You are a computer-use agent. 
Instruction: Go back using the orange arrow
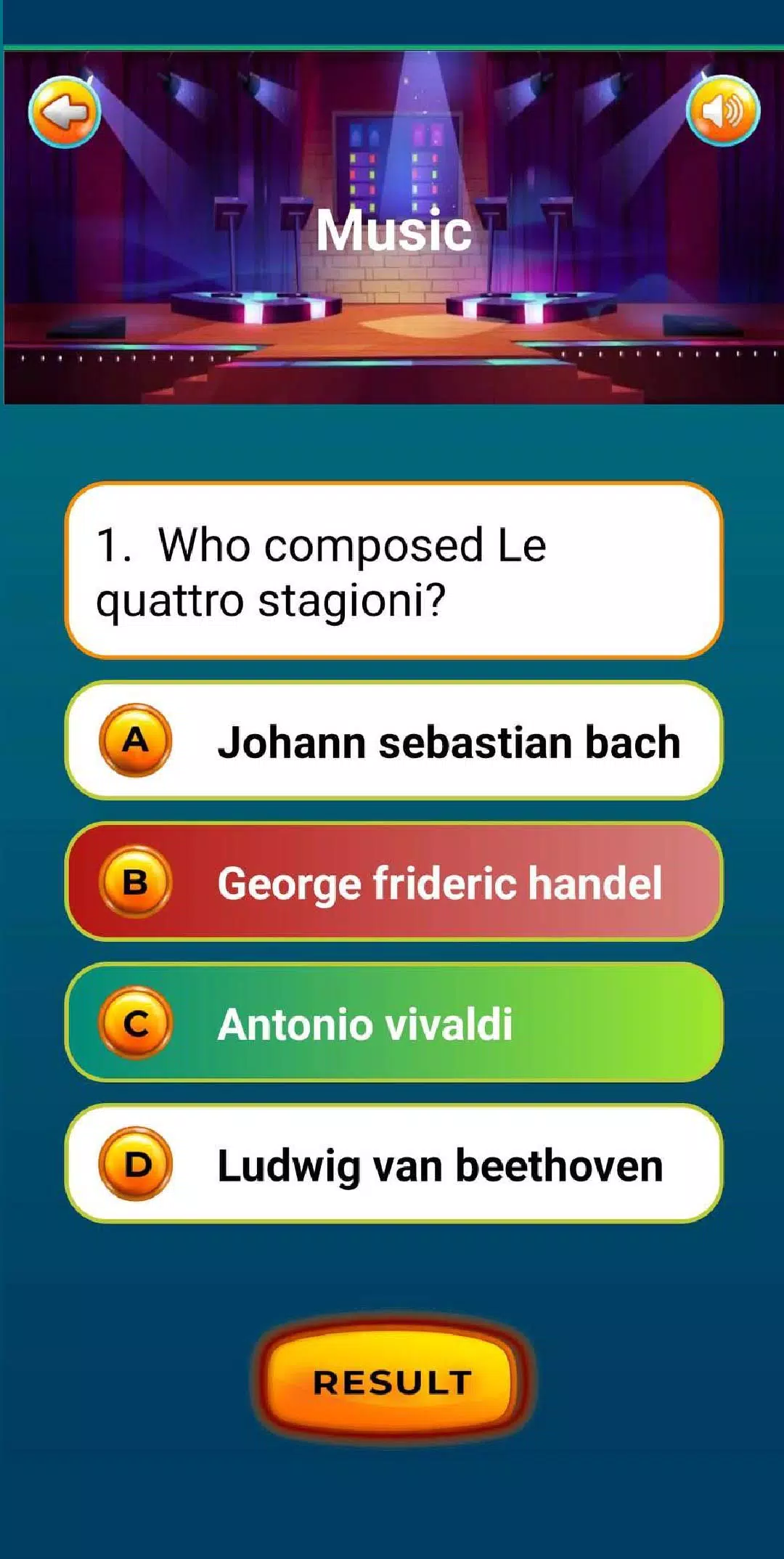[64, 113]
